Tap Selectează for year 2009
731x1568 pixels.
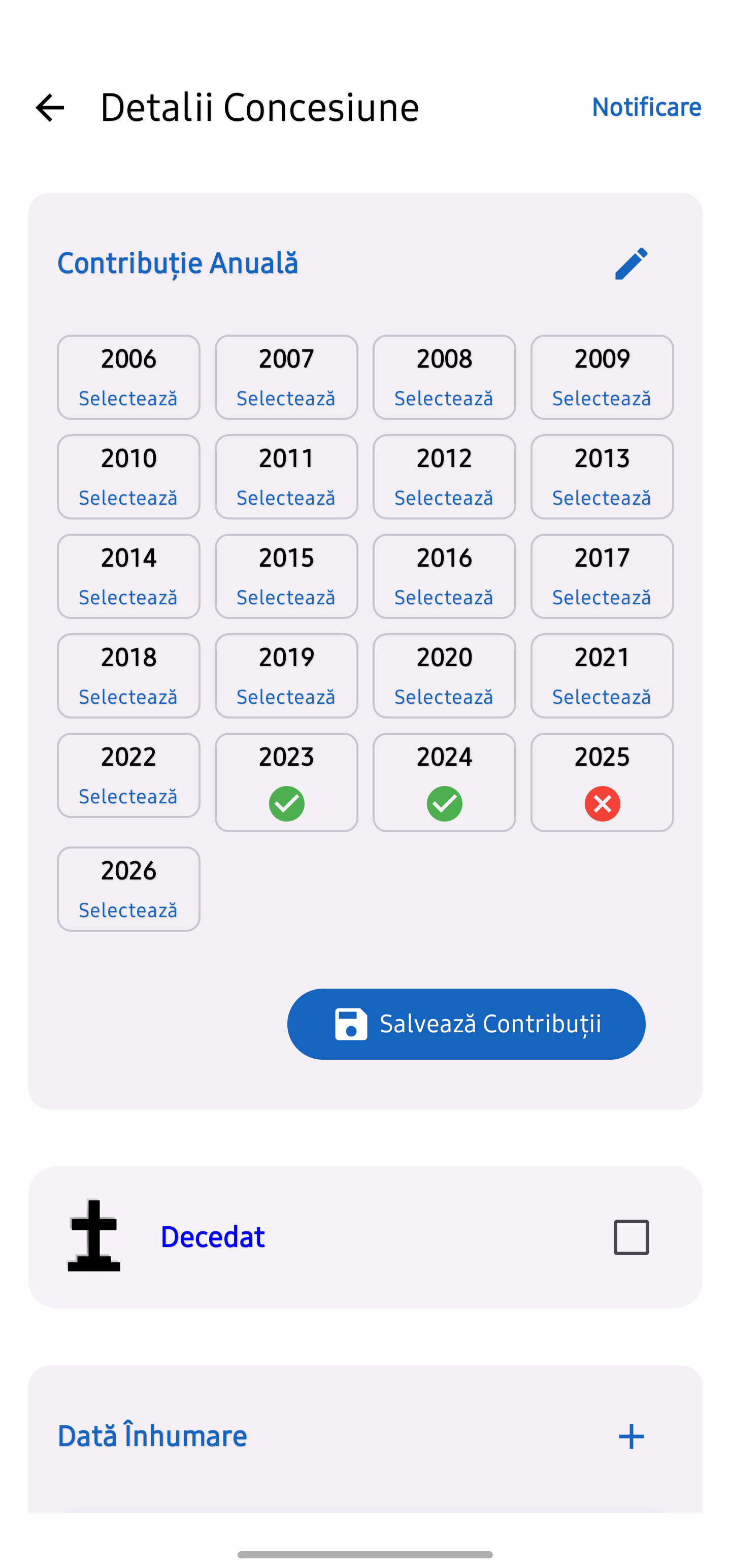[602, 398]
